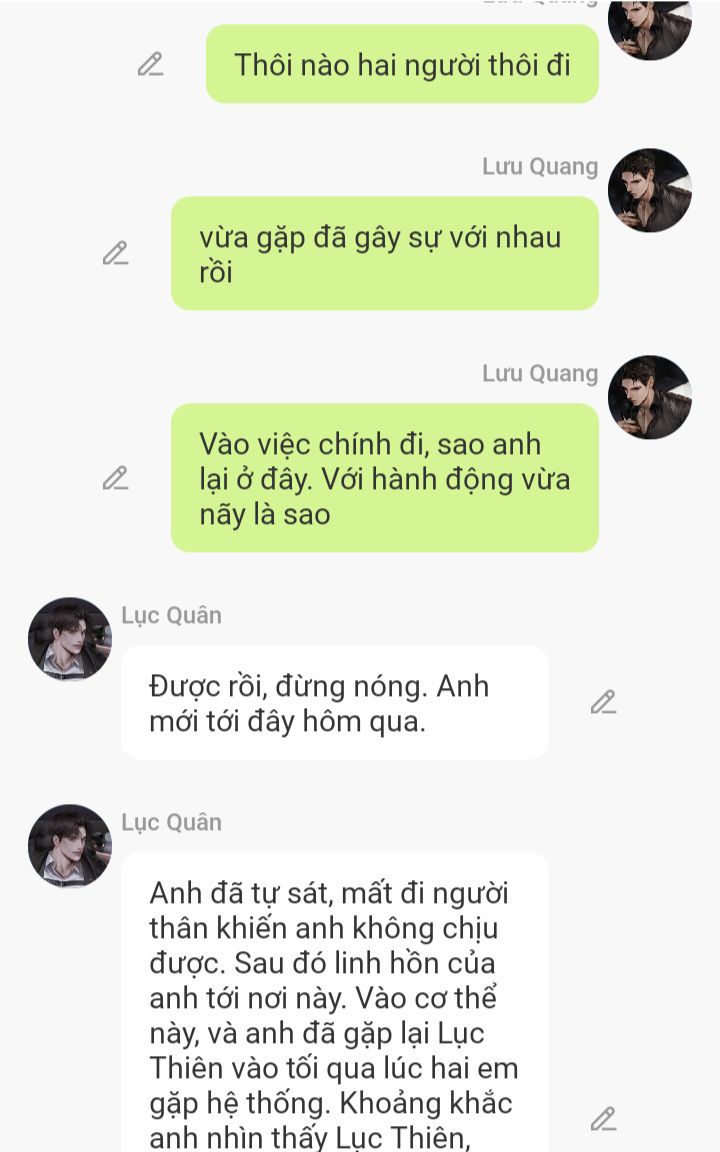Image resolution: width=720 pixels, height=1152 pixels.
Task: Edit the message starting "Anh đã tự sát"
Action: (x=603, y=1119)
